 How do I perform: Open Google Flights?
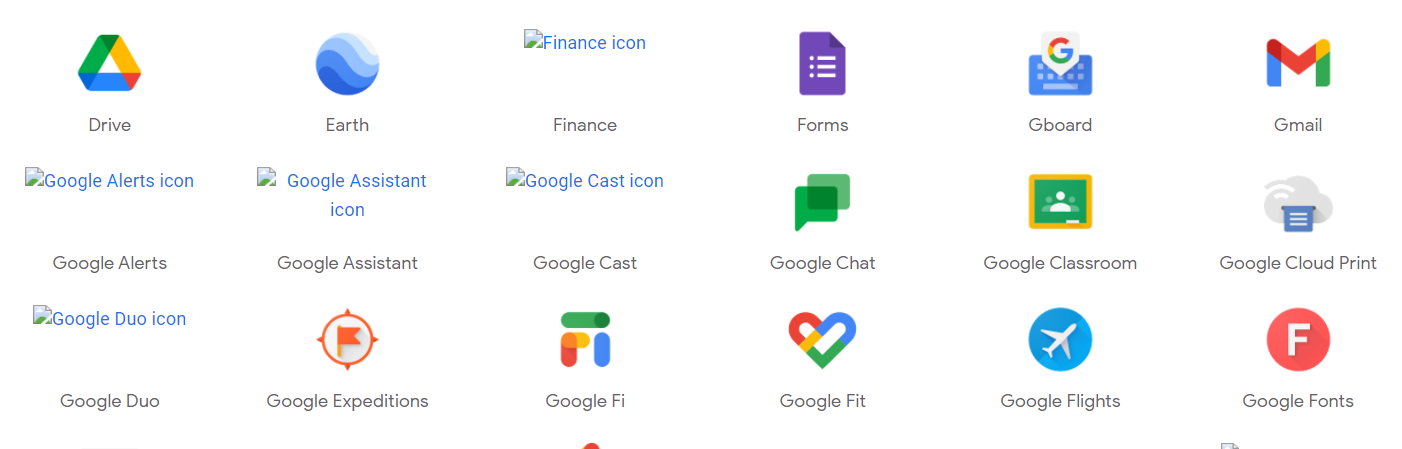[x=1060, y=340]
